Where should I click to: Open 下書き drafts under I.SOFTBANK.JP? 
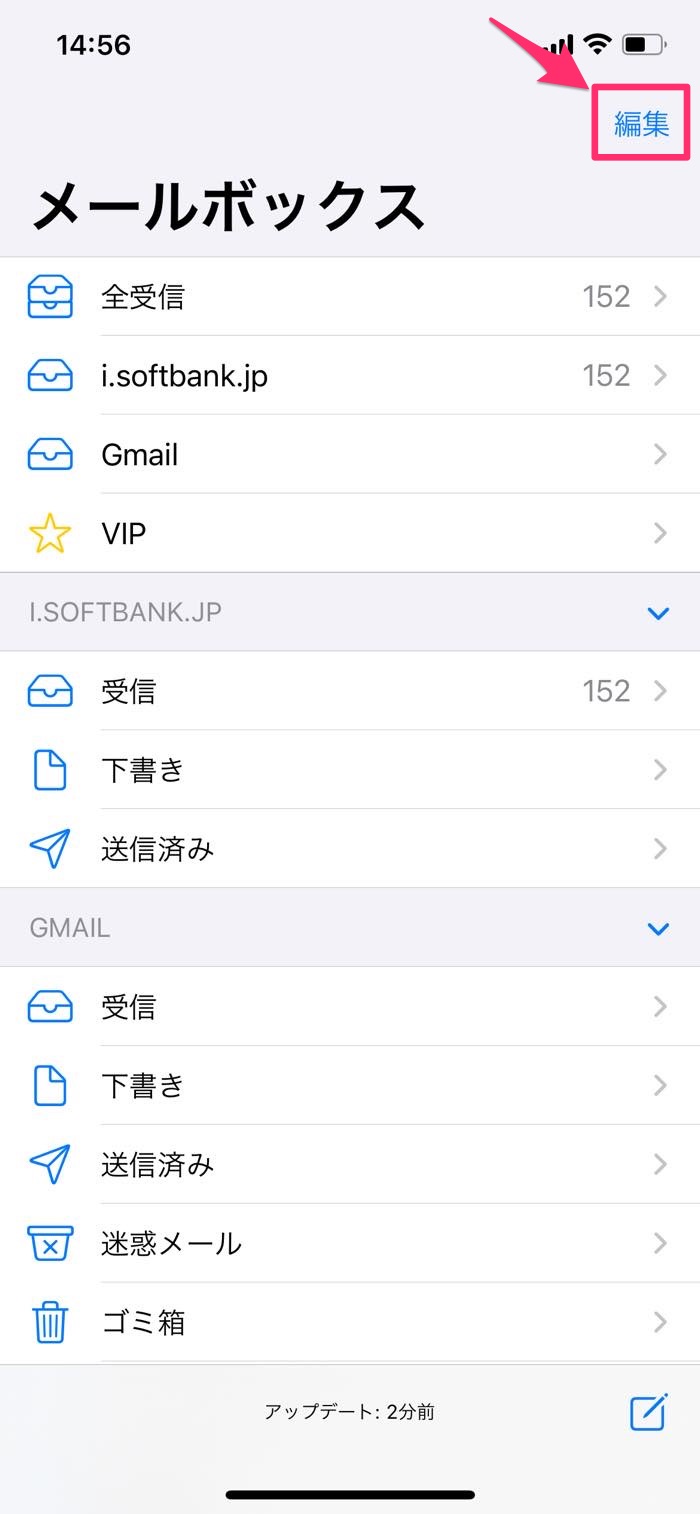[x=349, y=771]
